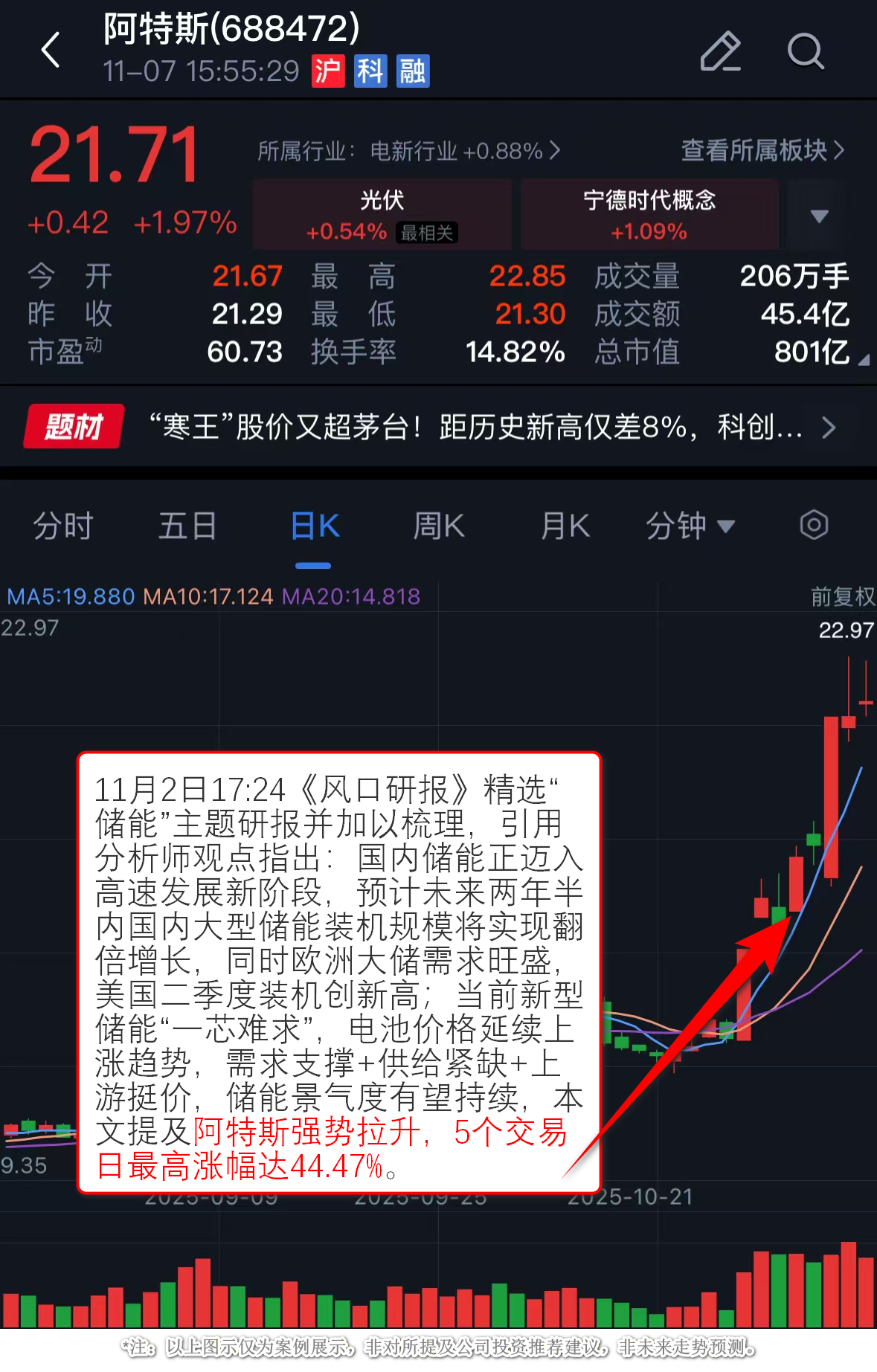
Task: Expand more related sectors with the arrow
Action: [x=819, y=216]
